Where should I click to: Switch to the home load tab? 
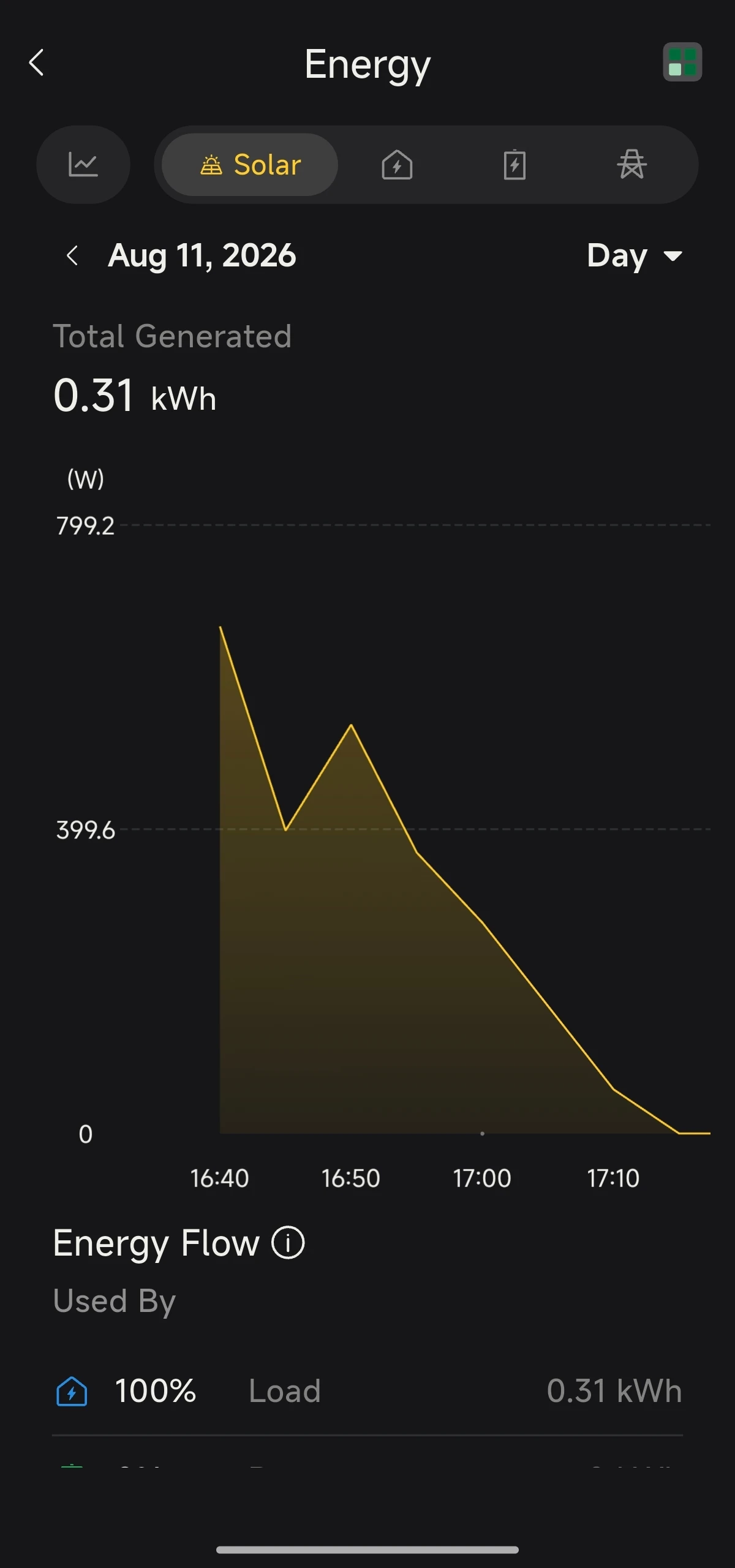[397, 165]
